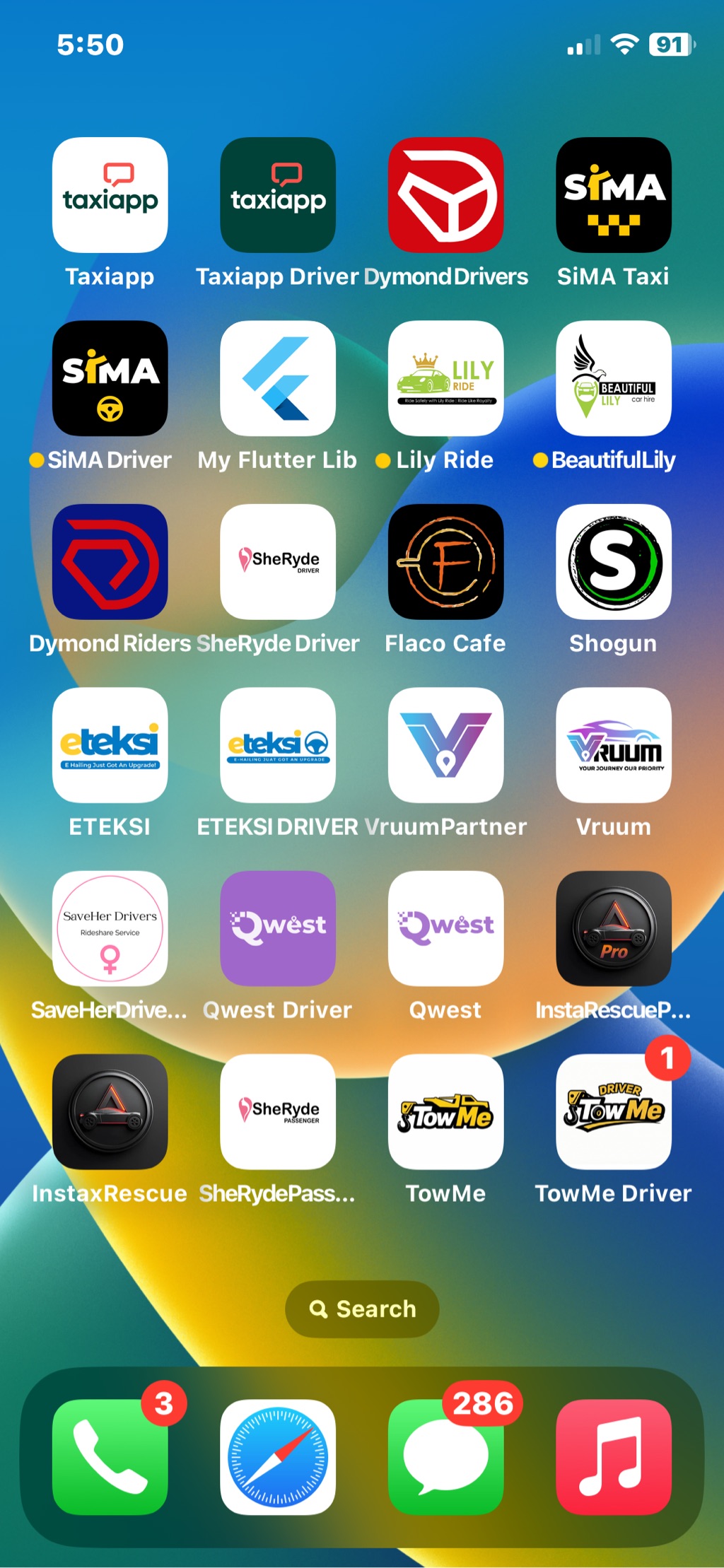Screen dimensions: 724x1568
Task: Open the Flaco Cafe app
Action: tap(445, 561)
